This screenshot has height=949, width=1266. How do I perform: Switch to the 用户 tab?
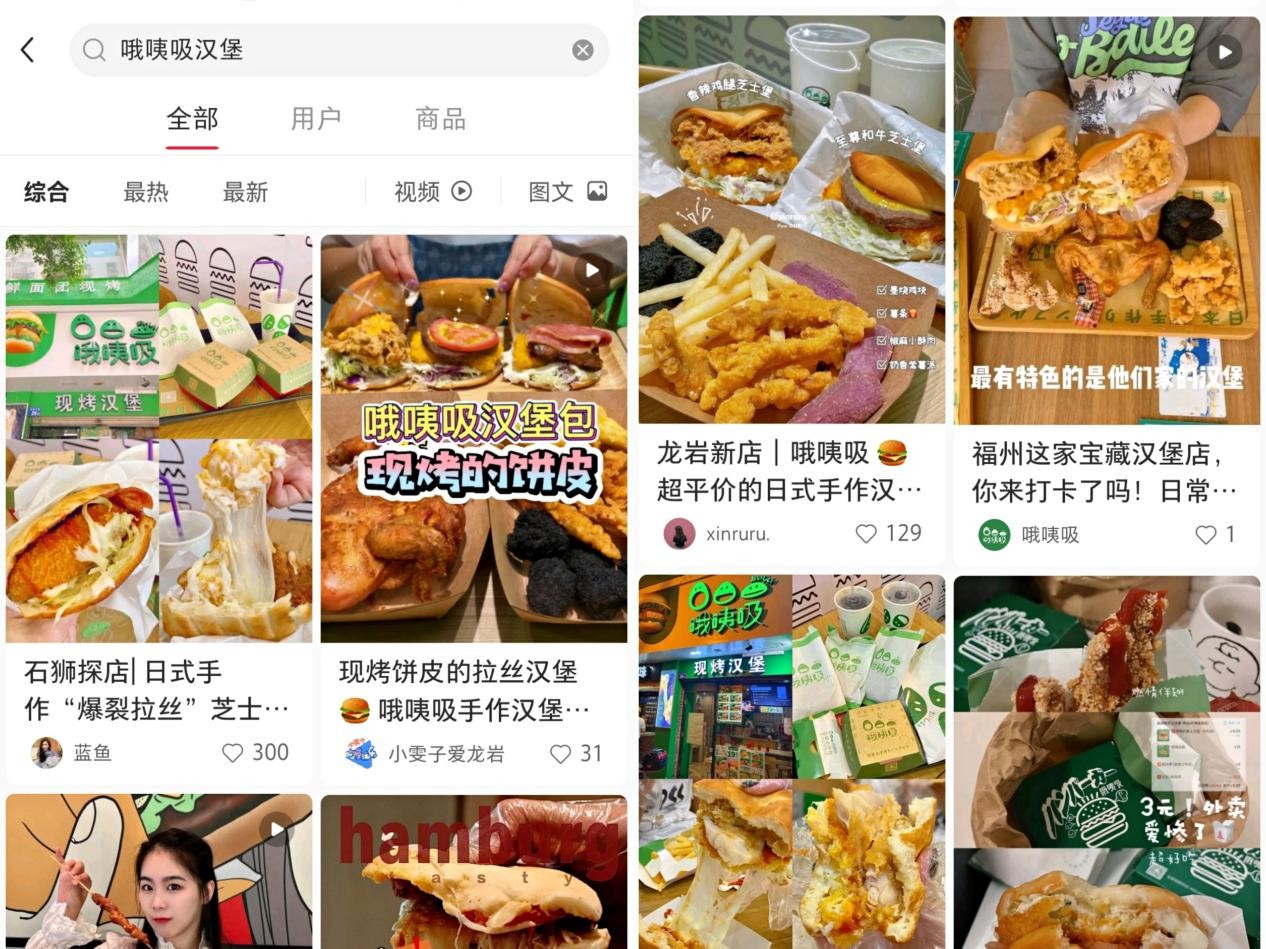(x=316, y=119)
